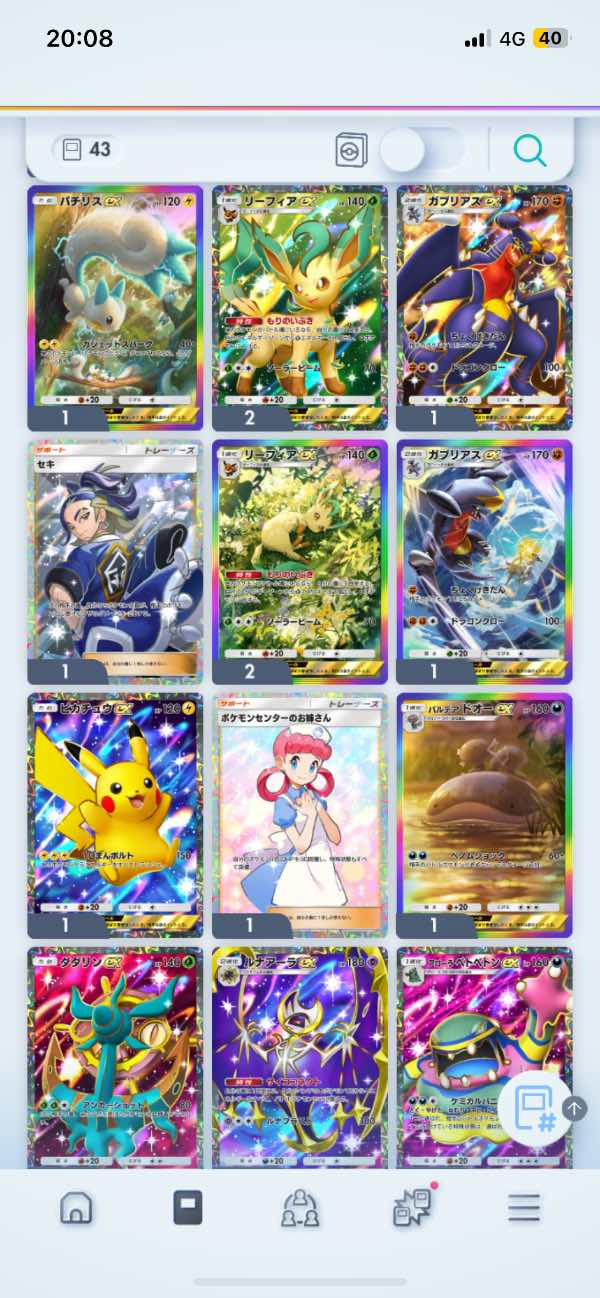600x1298 pixels.
Task: Switch to the cards collection tab
Action: (x=187, y=1208)
